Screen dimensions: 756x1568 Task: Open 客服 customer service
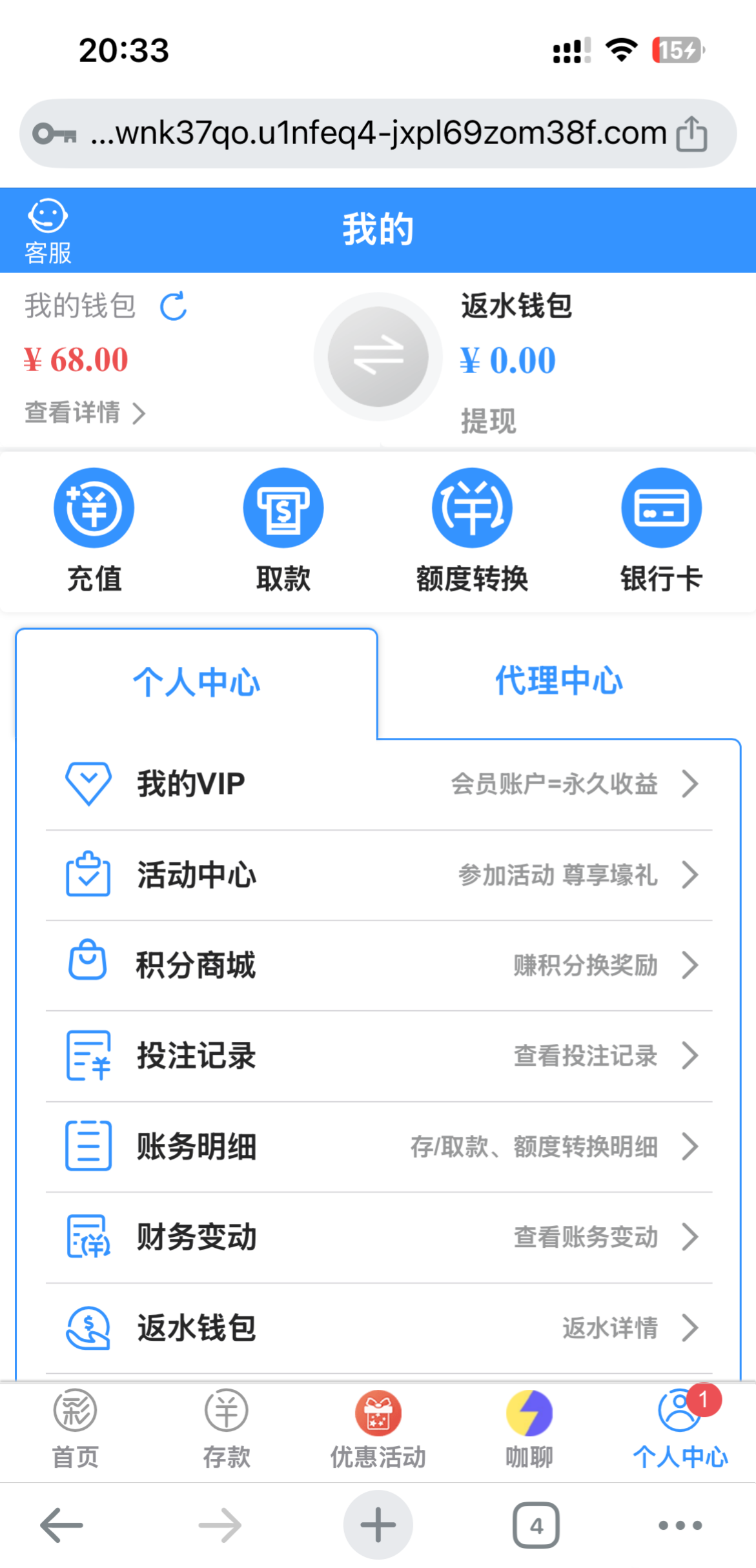tap(48, 231)
